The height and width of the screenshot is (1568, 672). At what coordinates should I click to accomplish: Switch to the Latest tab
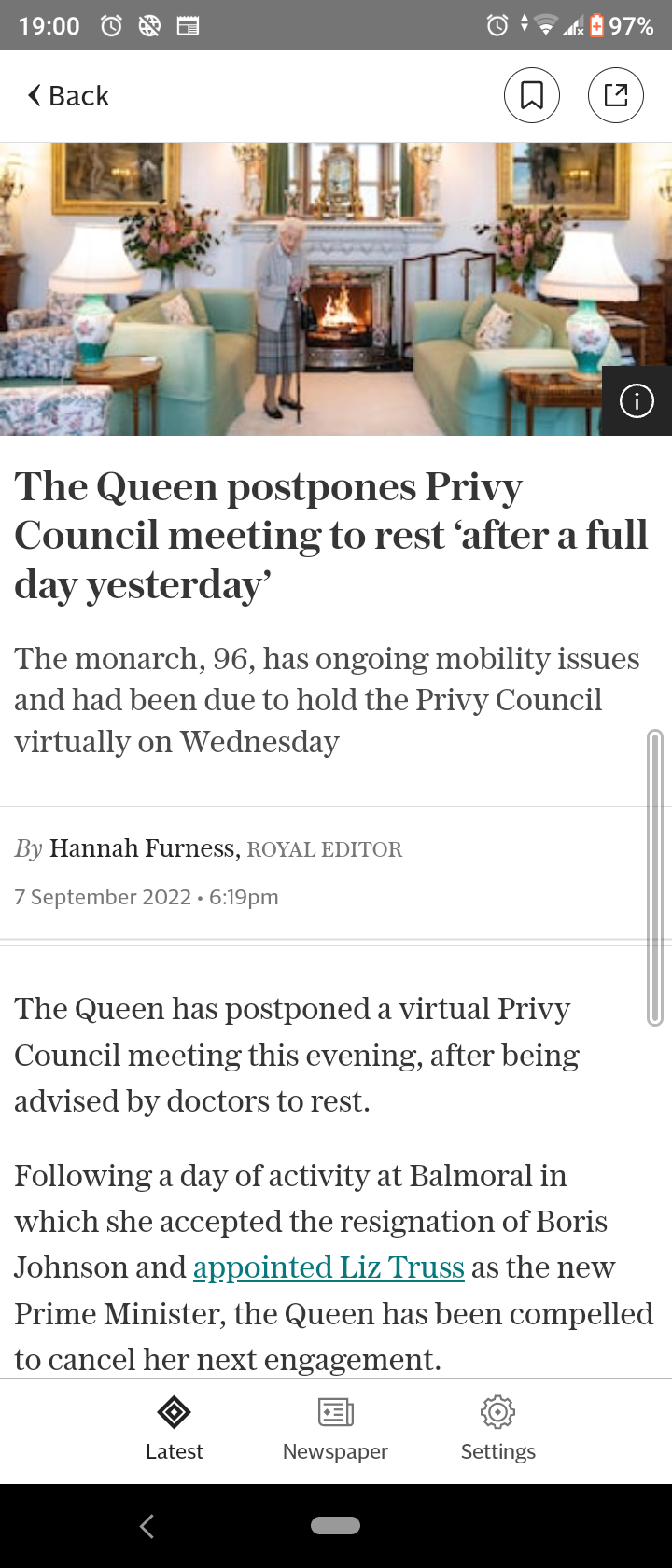174,1428
